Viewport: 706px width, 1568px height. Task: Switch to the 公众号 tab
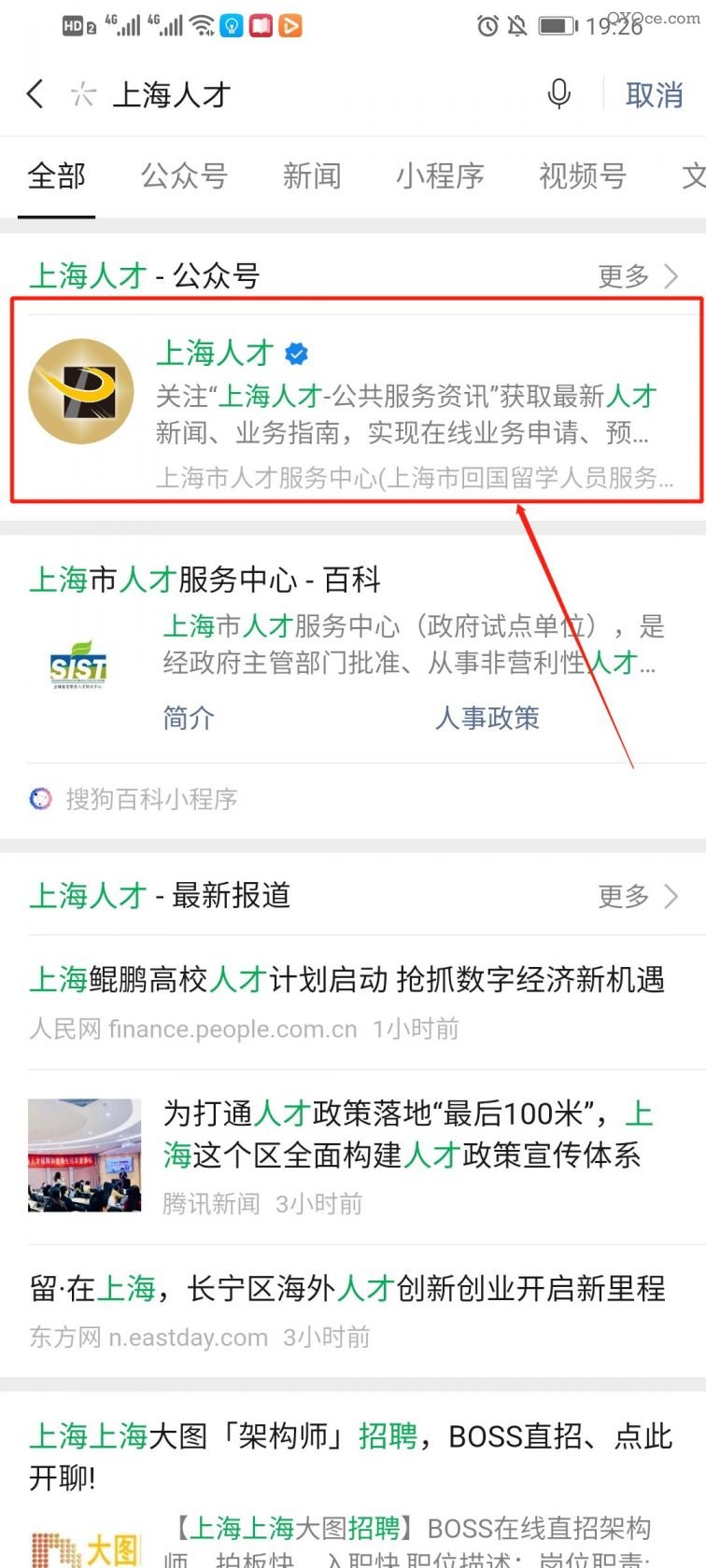point(184,175)
